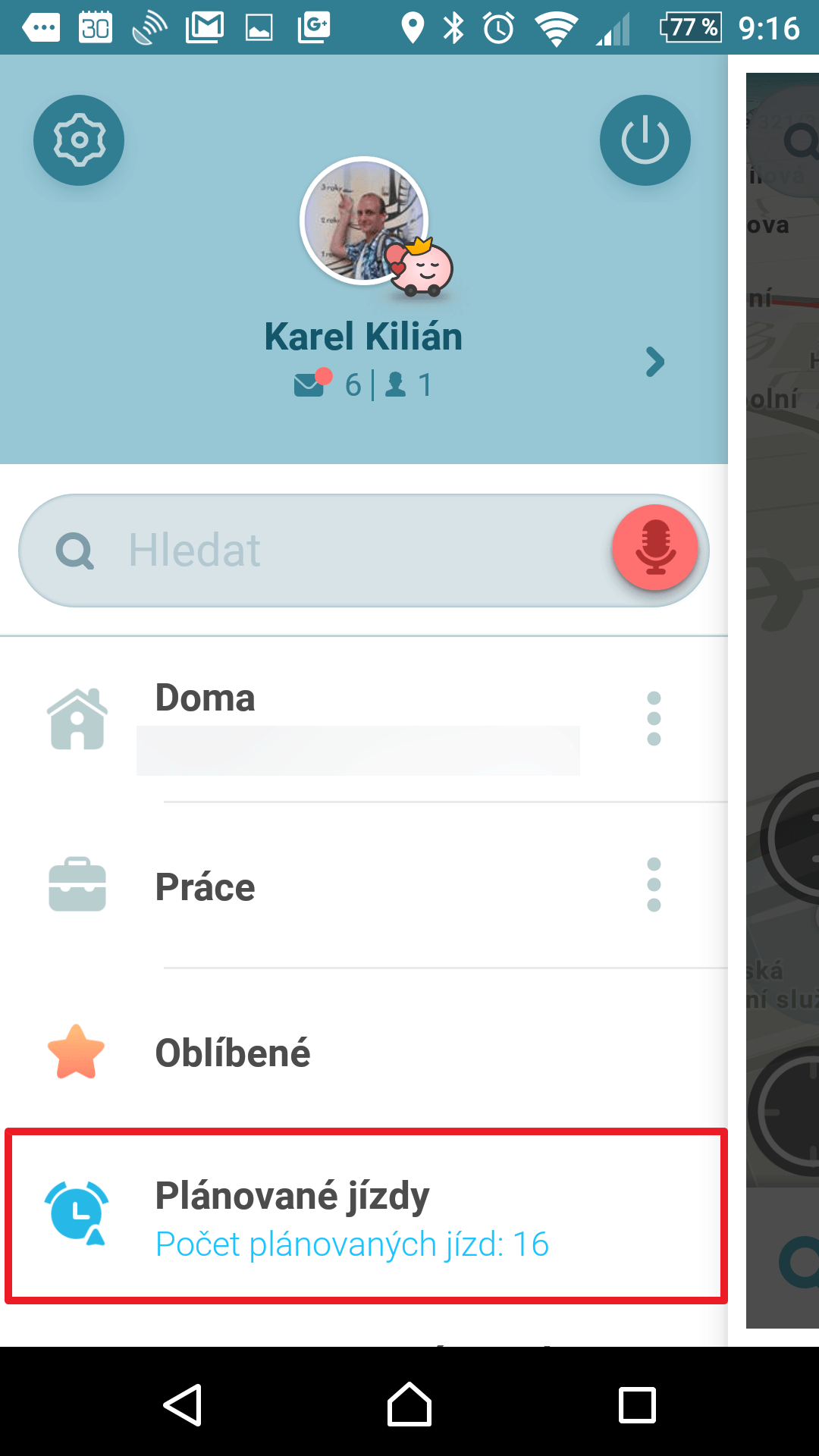This screenshot has width=819, height=1456.
Task: Expand profile with the right chevron
Action: coord(654,362)
